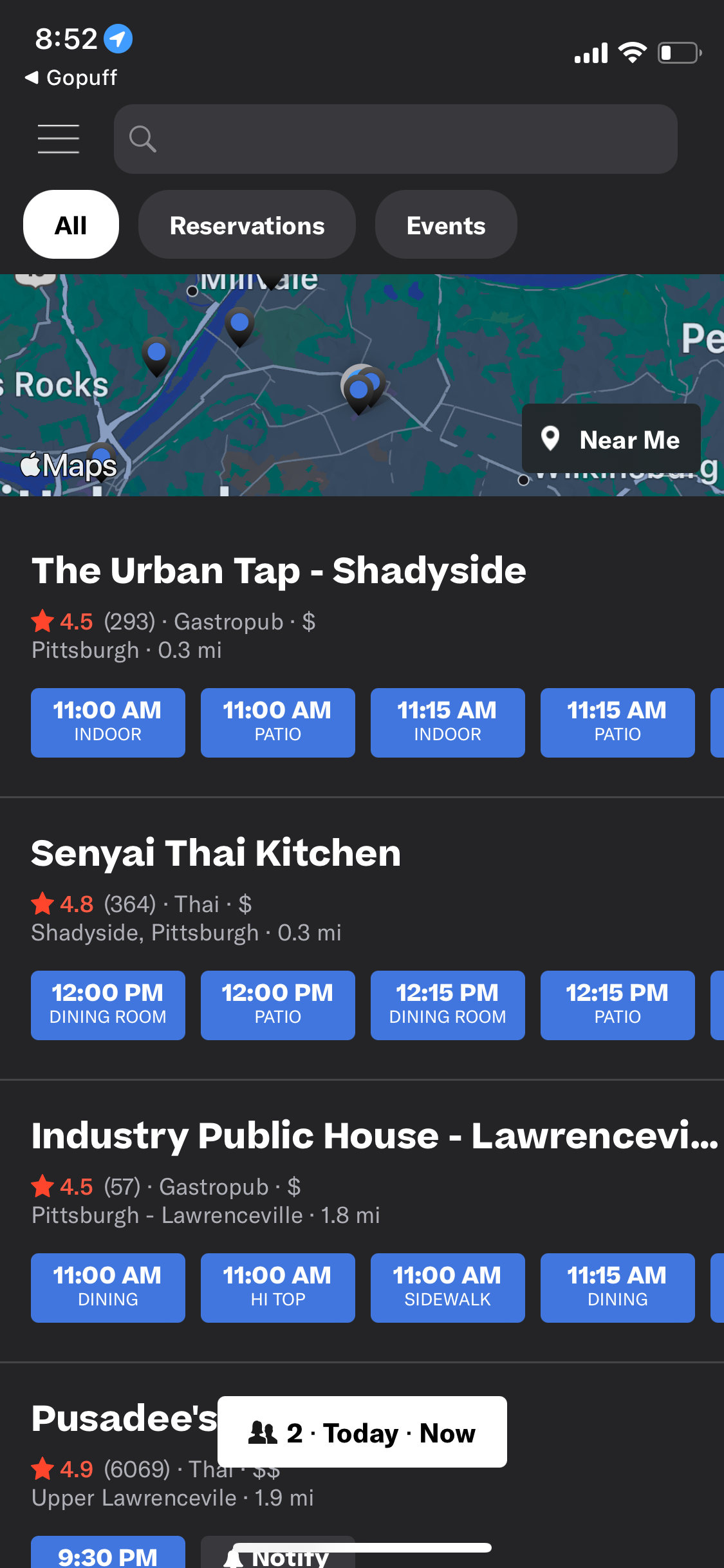Click the location pin in Near Me button

[550, 439]
